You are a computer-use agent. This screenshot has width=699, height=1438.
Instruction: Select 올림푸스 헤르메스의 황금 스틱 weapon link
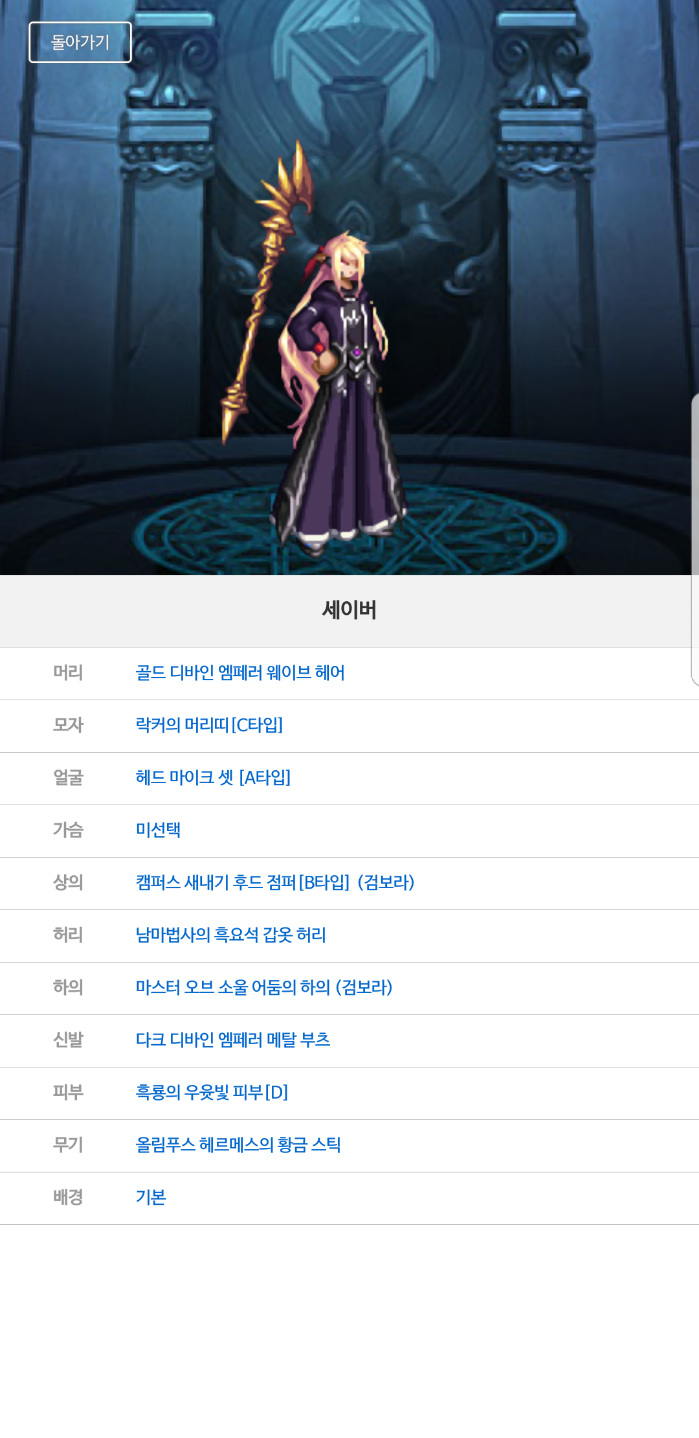coord(238,1145)
